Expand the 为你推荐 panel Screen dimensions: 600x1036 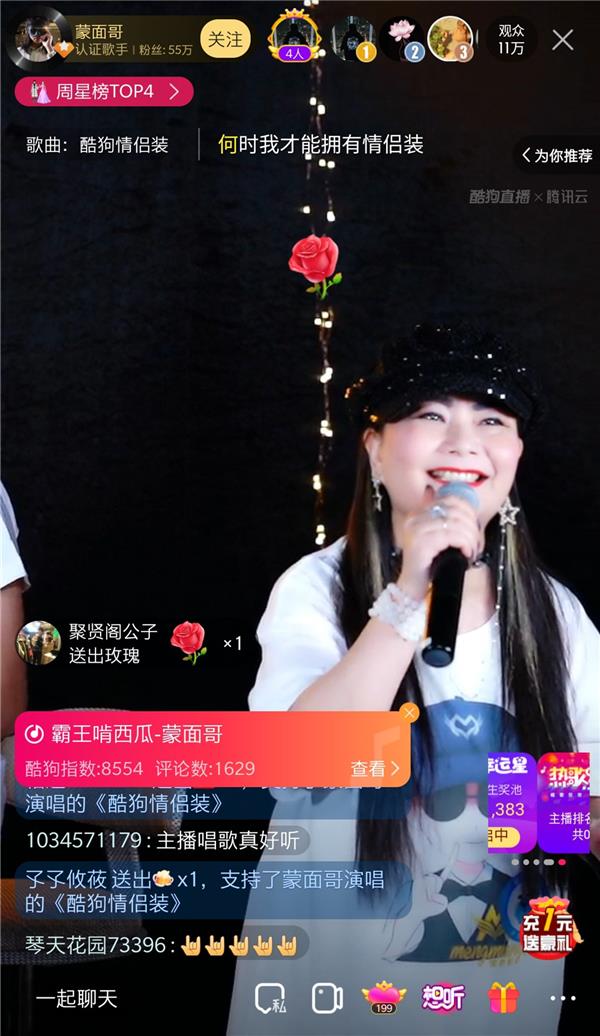[557, 155]
